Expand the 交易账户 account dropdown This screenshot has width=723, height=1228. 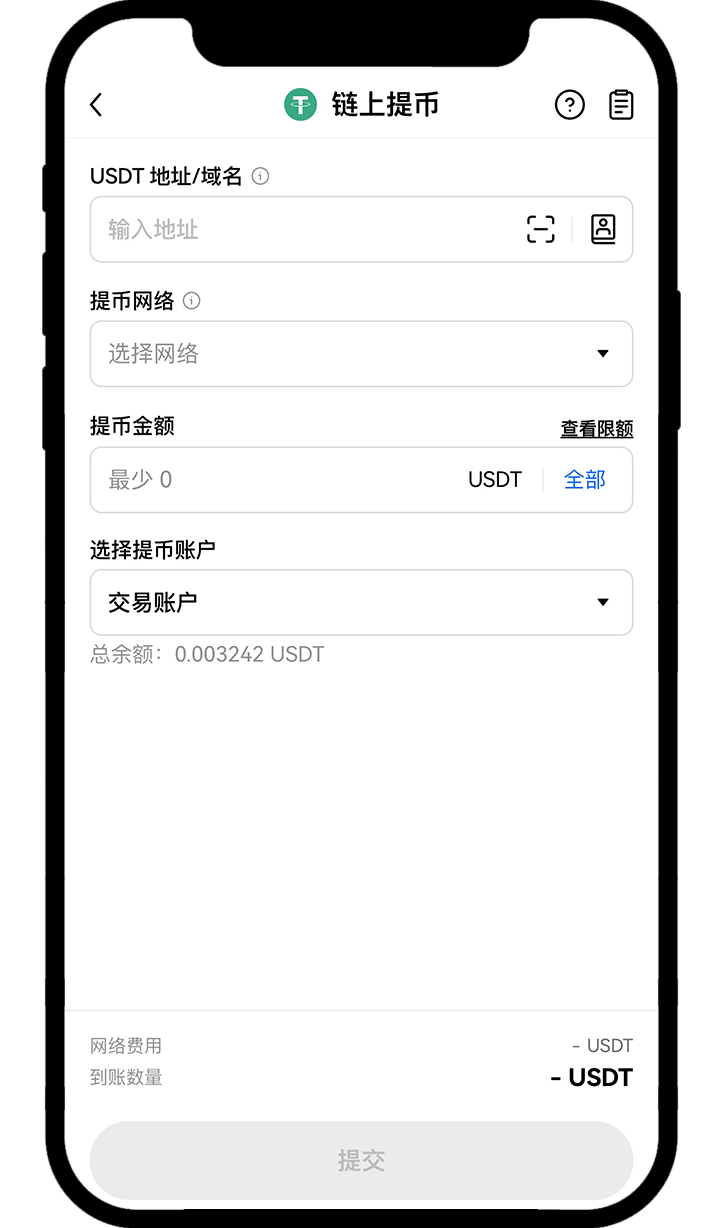(361, 602)
